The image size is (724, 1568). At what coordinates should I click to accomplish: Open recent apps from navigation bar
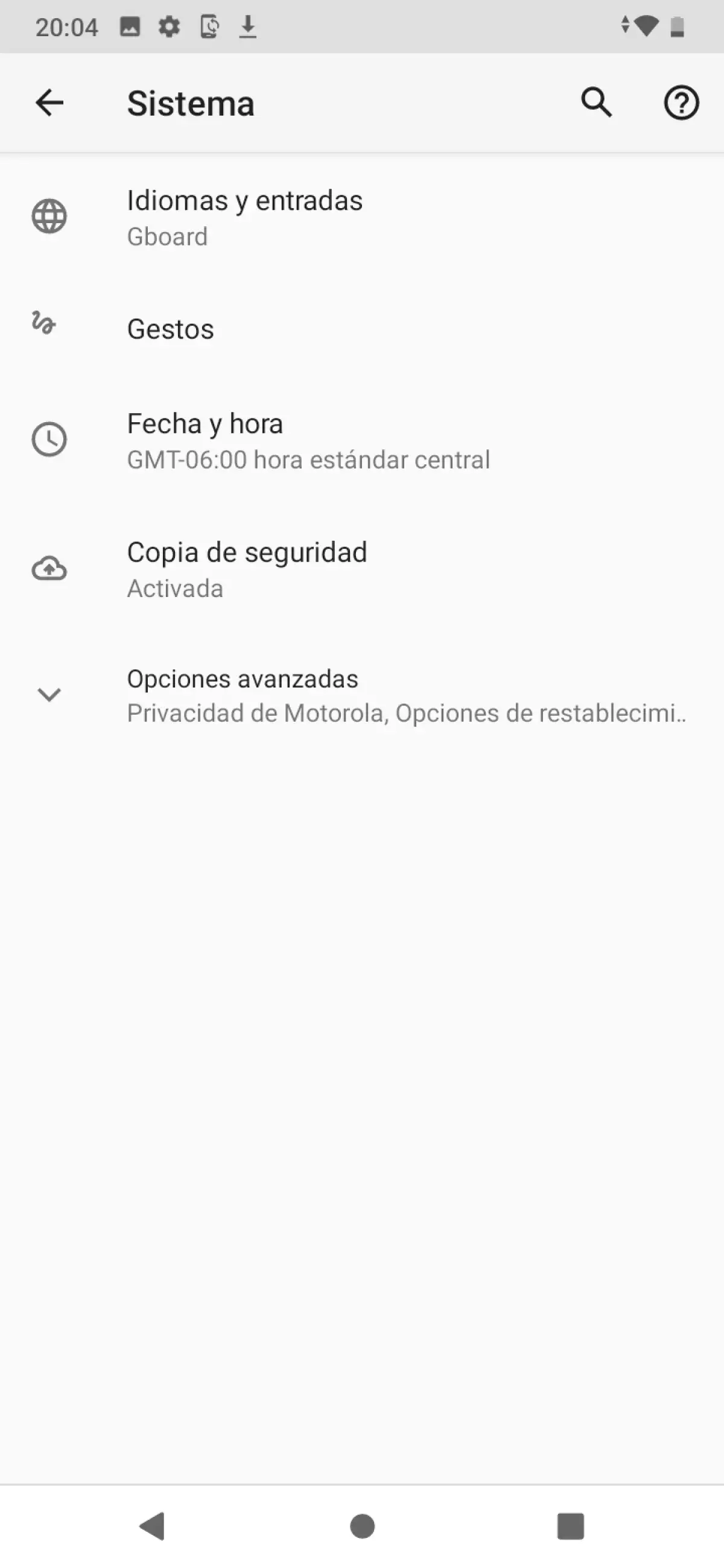[x=571, y=1526]
